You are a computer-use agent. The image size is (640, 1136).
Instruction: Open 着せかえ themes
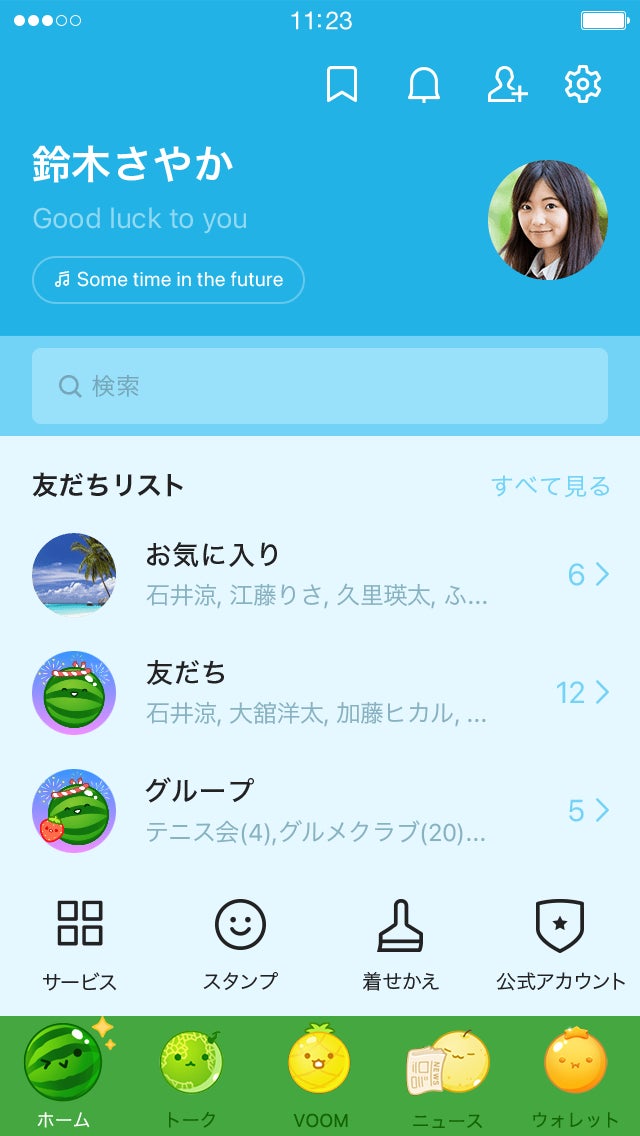pyautogui.click(x=400, y=942)
